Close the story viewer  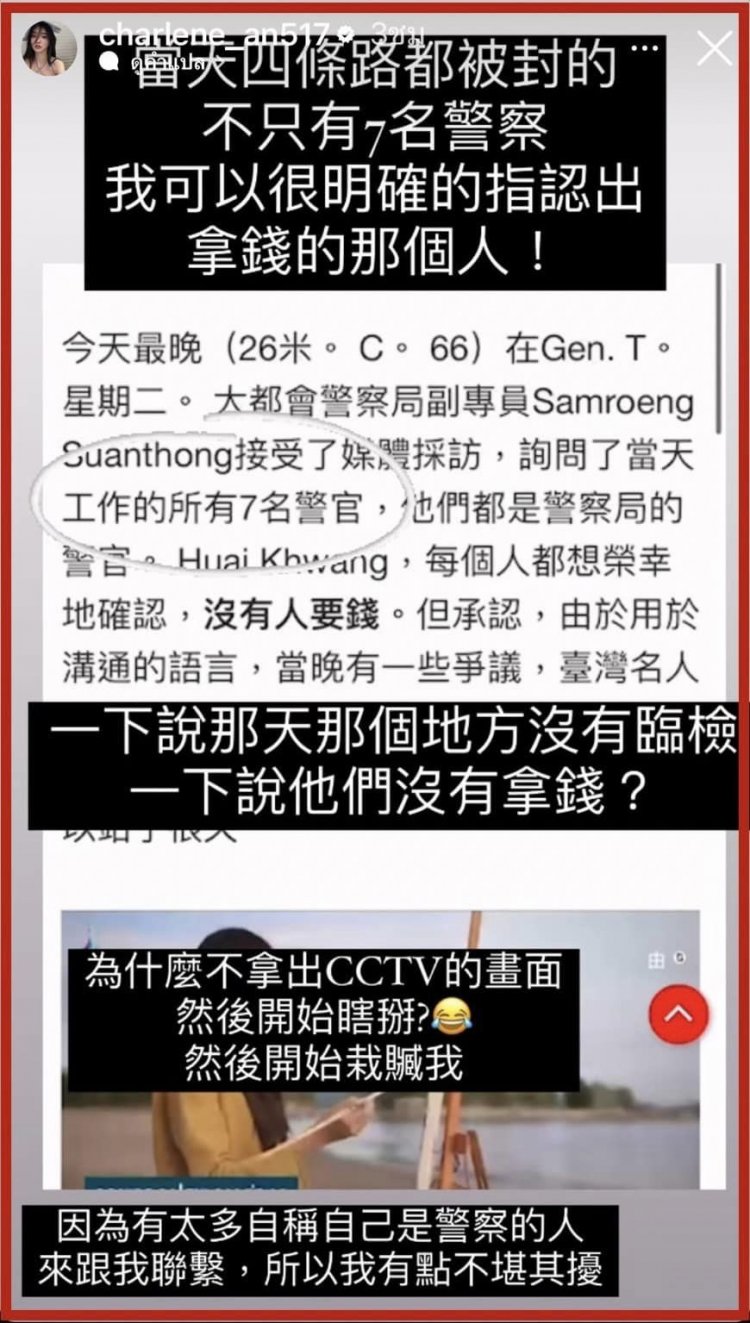tap(714, 48)
